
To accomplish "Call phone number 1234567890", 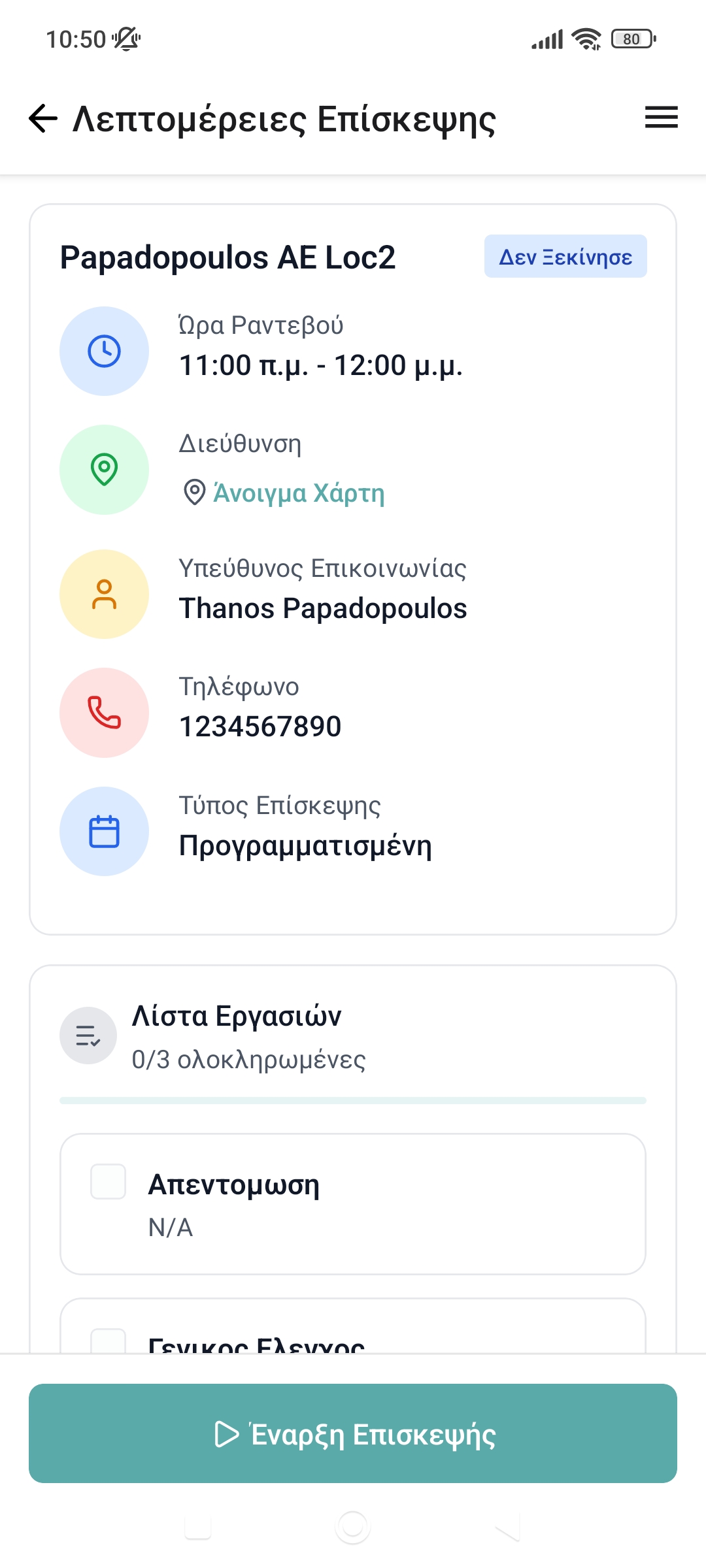I will click(260, 727).
